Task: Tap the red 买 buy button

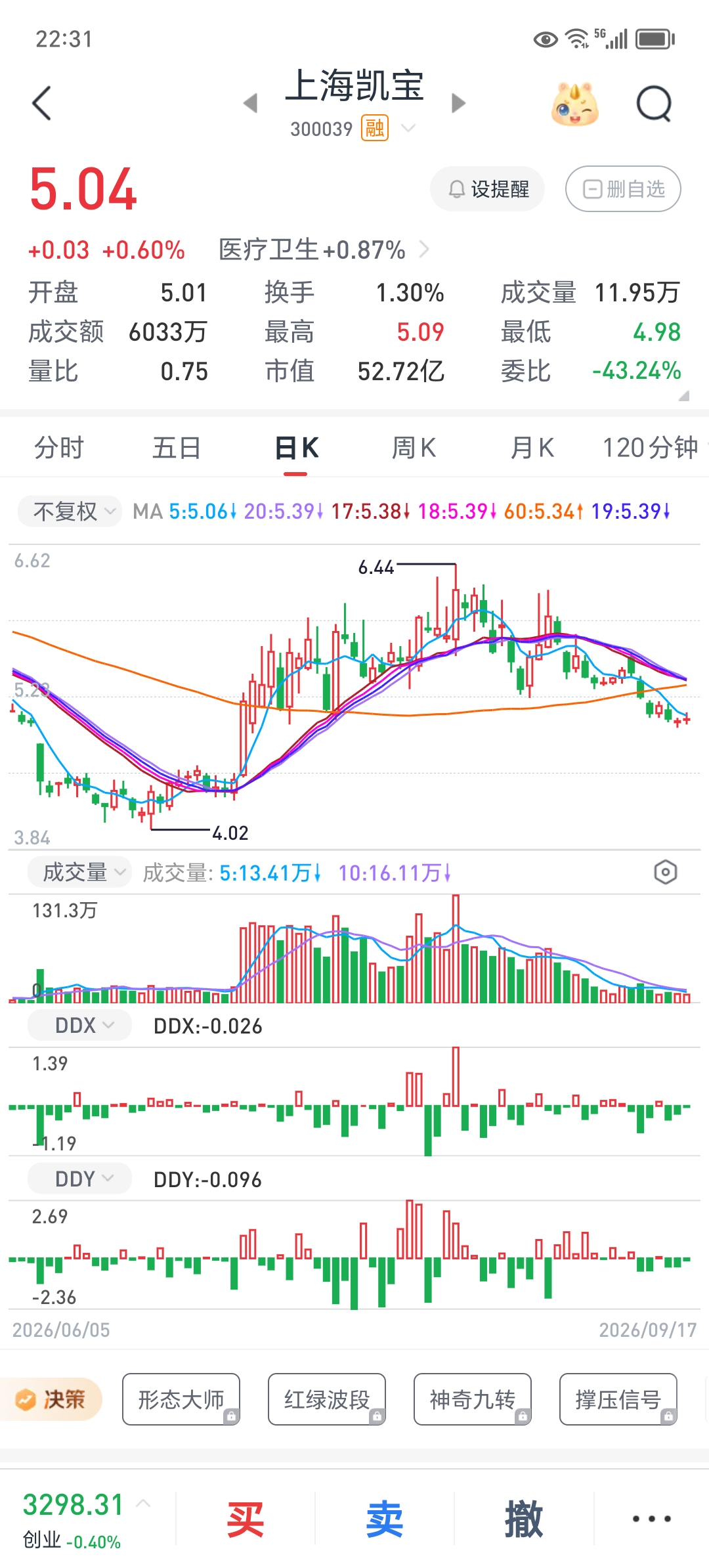Action: tap(246, 1518)
